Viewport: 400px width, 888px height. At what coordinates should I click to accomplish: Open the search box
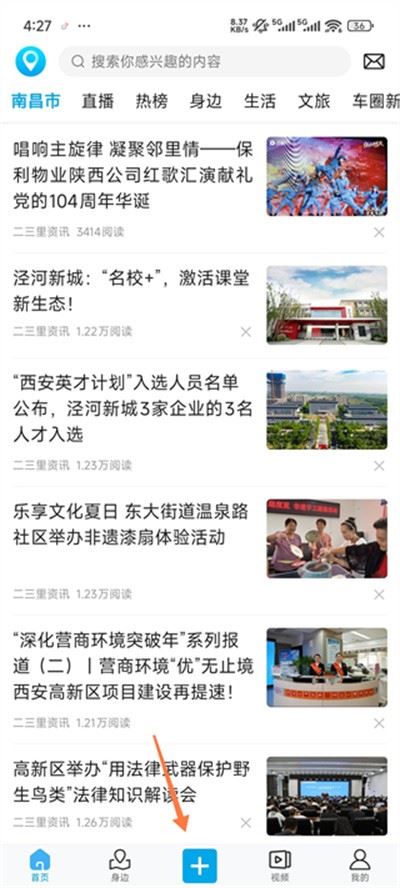coord(205,61)
